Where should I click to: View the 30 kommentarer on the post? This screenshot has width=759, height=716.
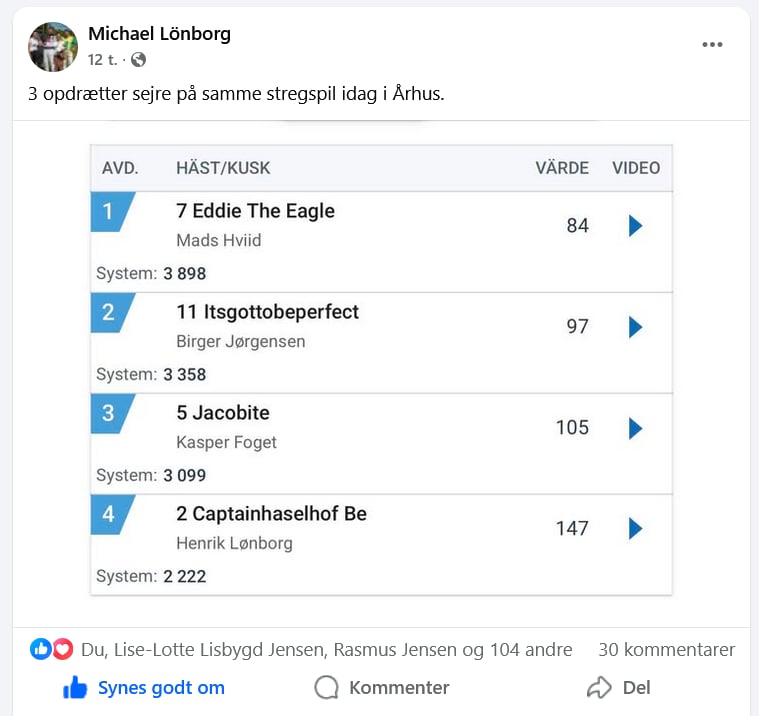(666, 649)
